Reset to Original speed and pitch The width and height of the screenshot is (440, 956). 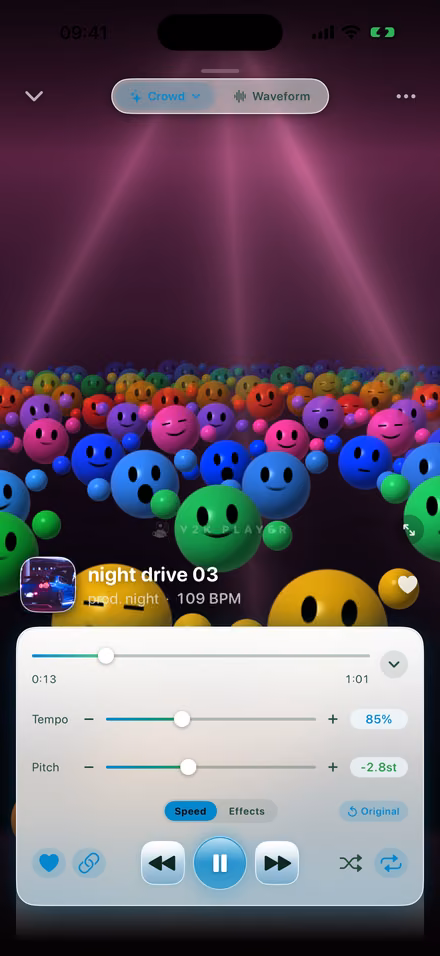[374, 811]
